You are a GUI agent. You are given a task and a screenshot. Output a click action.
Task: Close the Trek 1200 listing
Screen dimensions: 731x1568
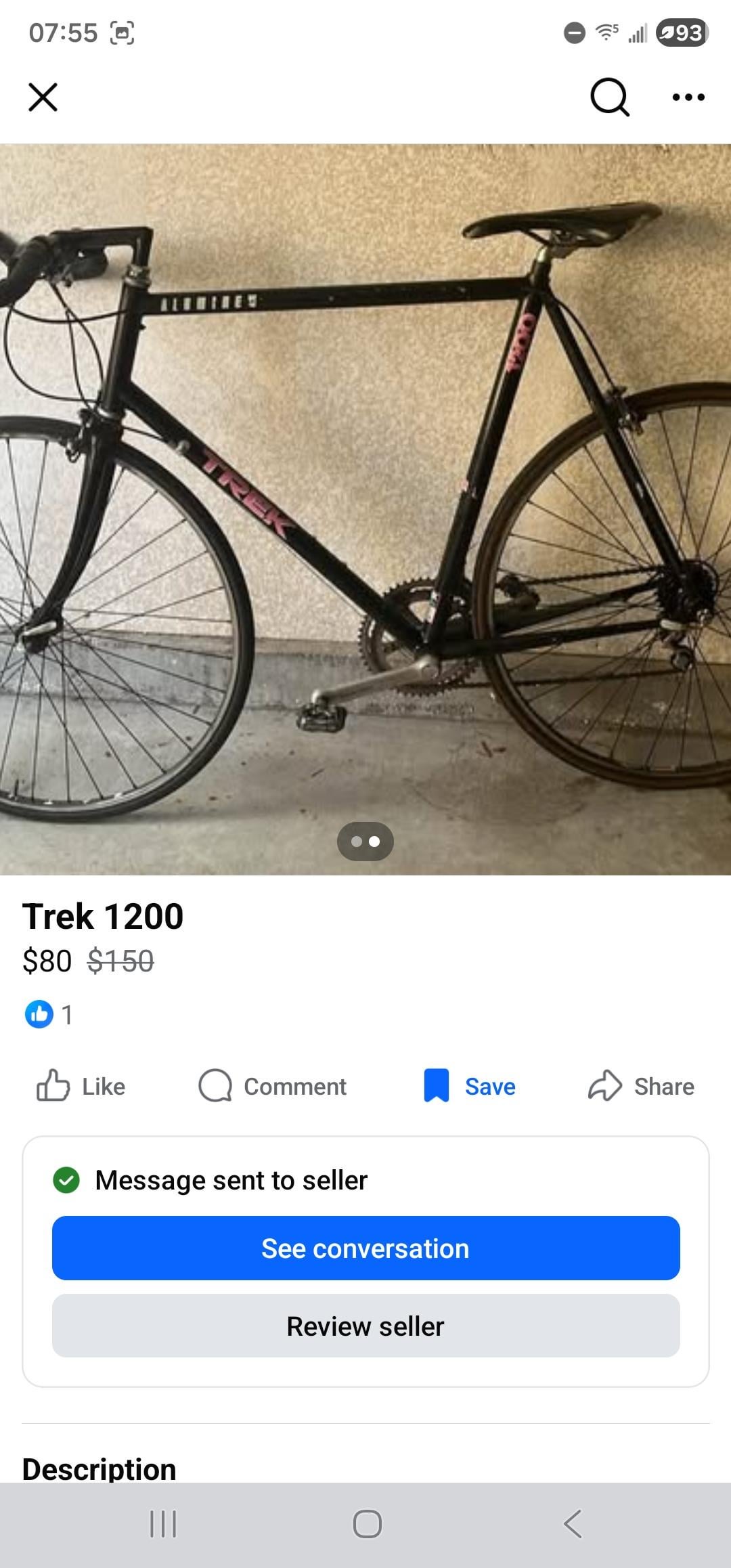[43, 97]
